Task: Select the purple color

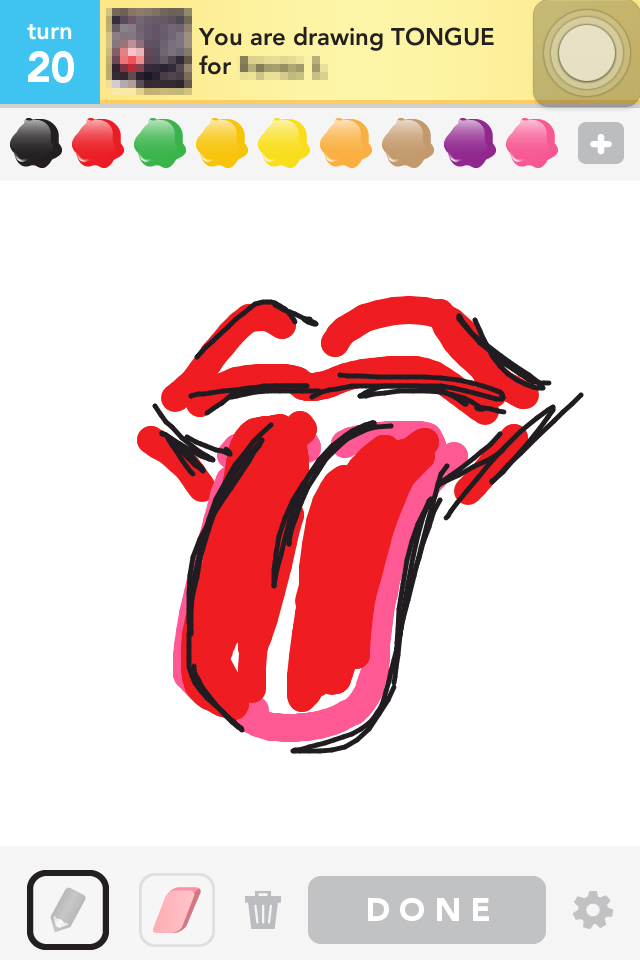Action: coord(469,143)
